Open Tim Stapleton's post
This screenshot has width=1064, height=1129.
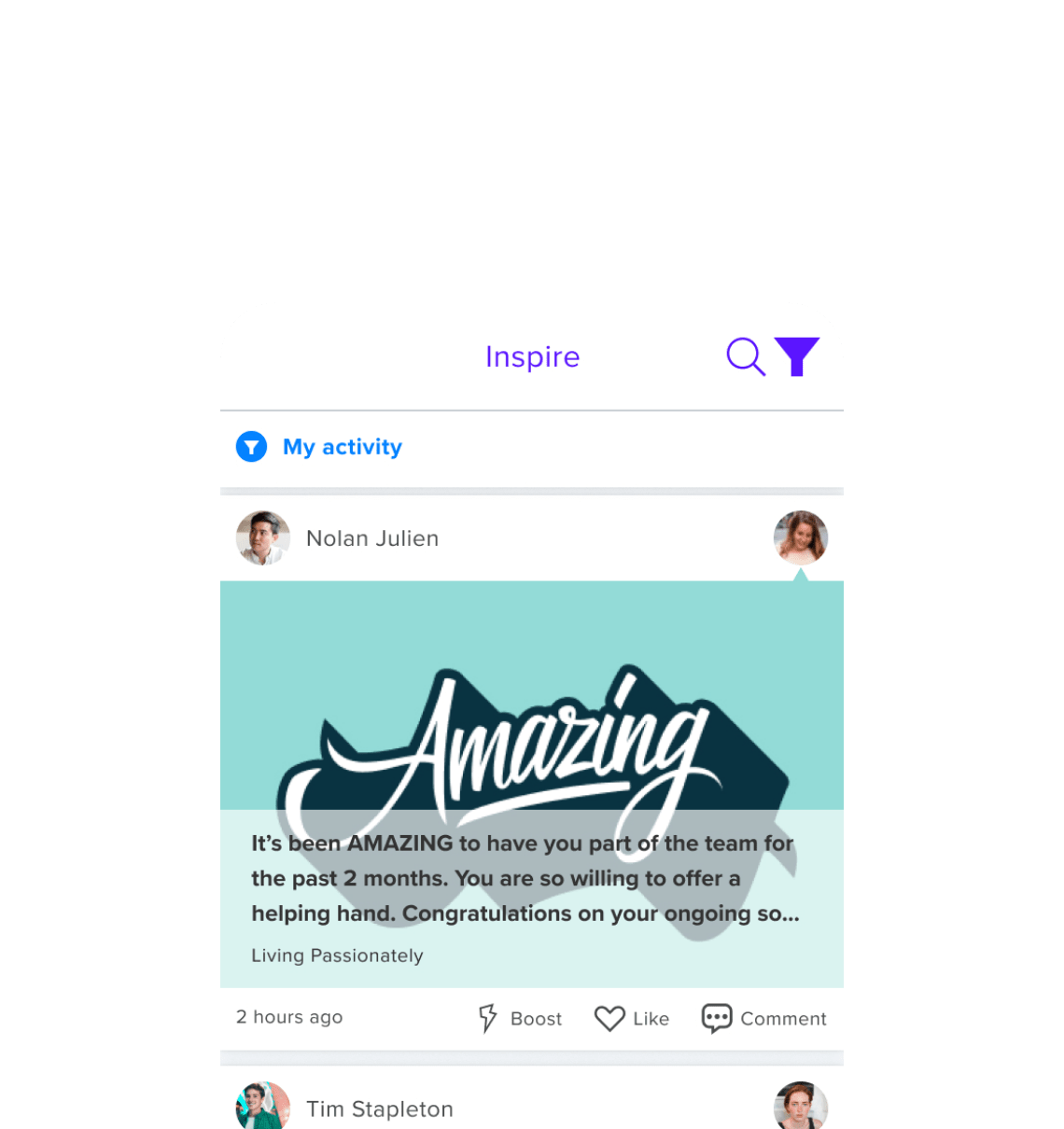(380, 1108)
